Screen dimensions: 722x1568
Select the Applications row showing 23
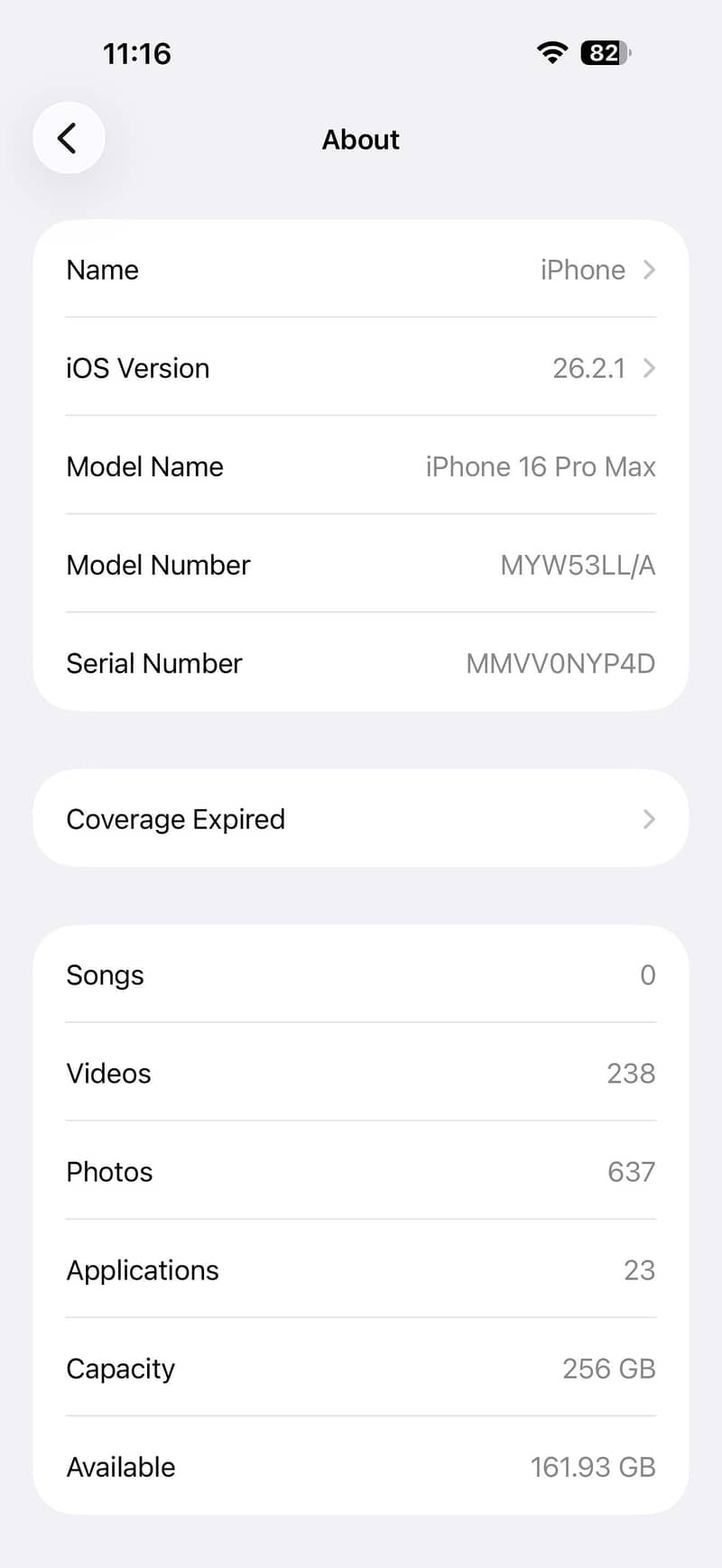coord(361,1270)
